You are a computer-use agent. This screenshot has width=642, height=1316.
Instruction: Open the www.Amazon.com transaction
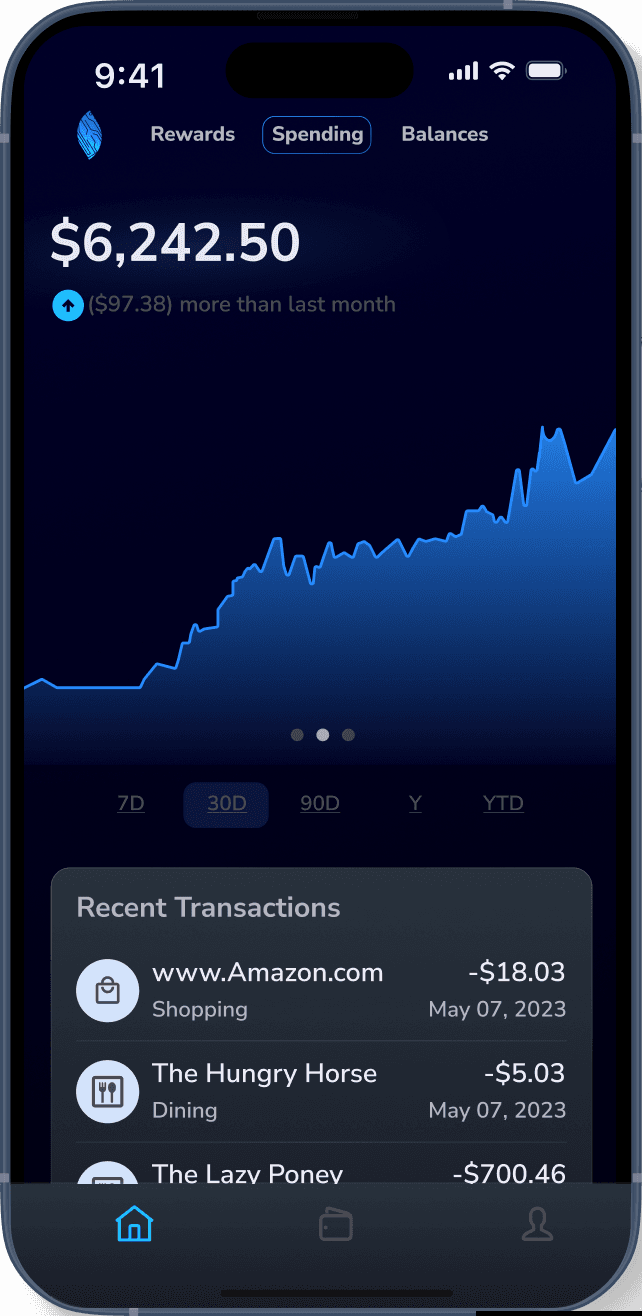pos(320,990)
